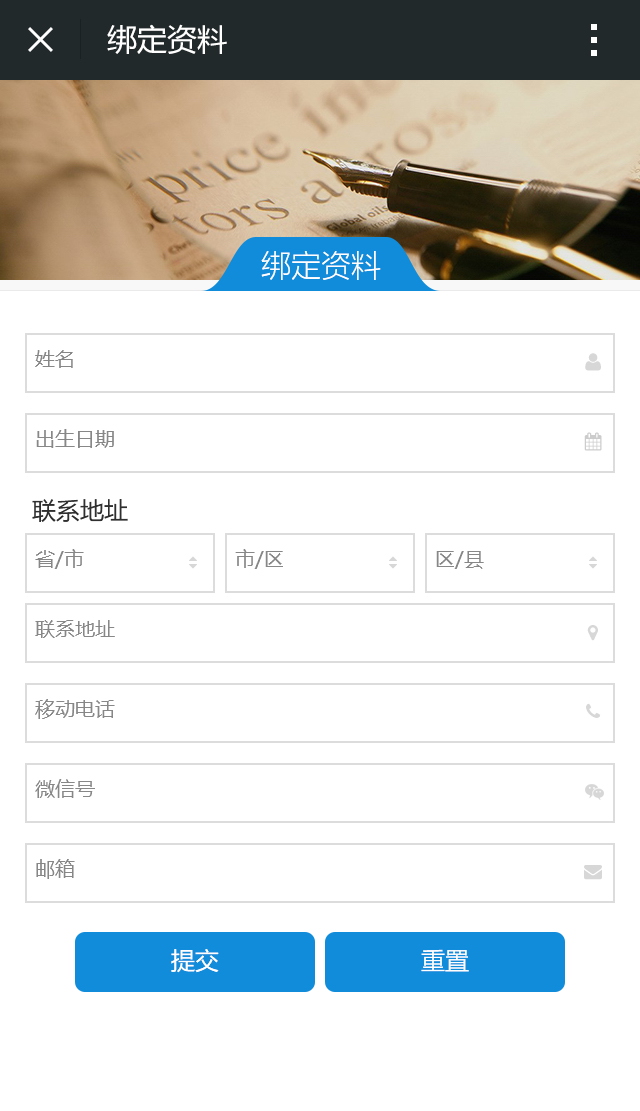Viewport: 640px width, 1111px height.
Task: Close the 绑定资料 page
Action: [x=40, y=40]
